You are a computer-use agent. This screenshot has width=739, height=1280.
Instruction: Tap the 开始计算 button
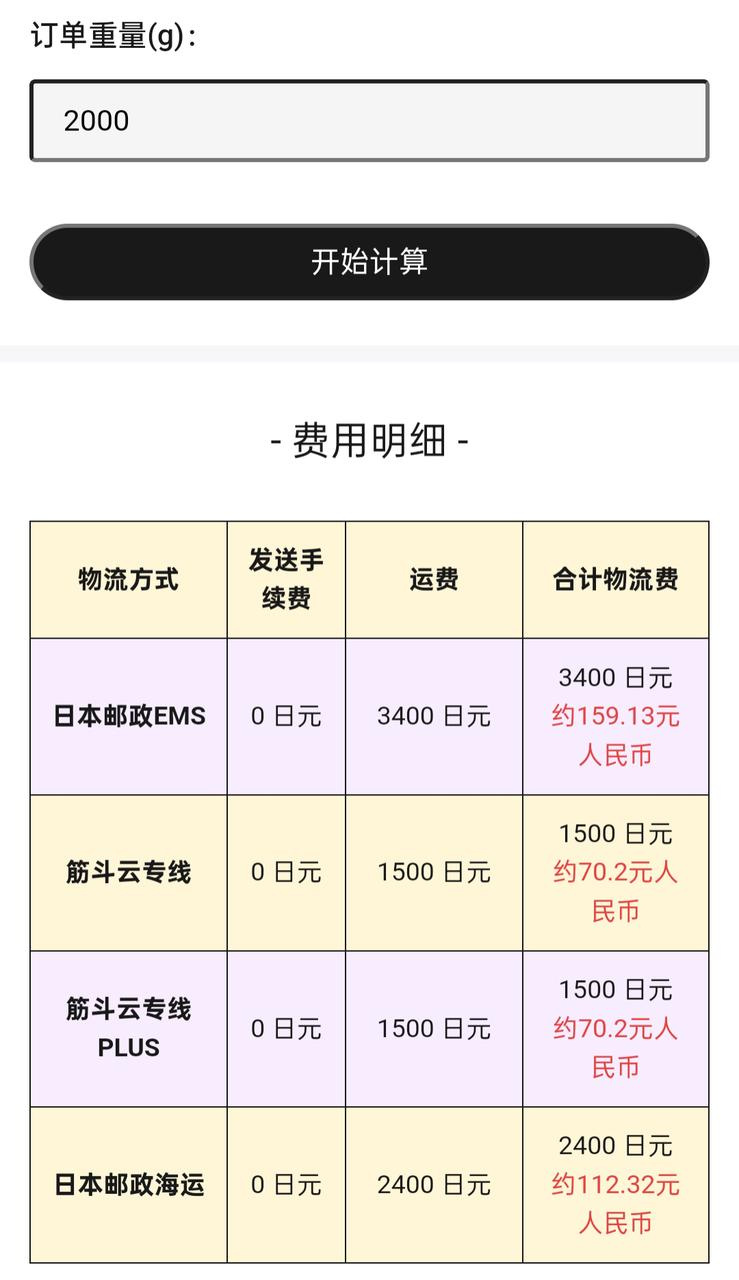[369, 262]
